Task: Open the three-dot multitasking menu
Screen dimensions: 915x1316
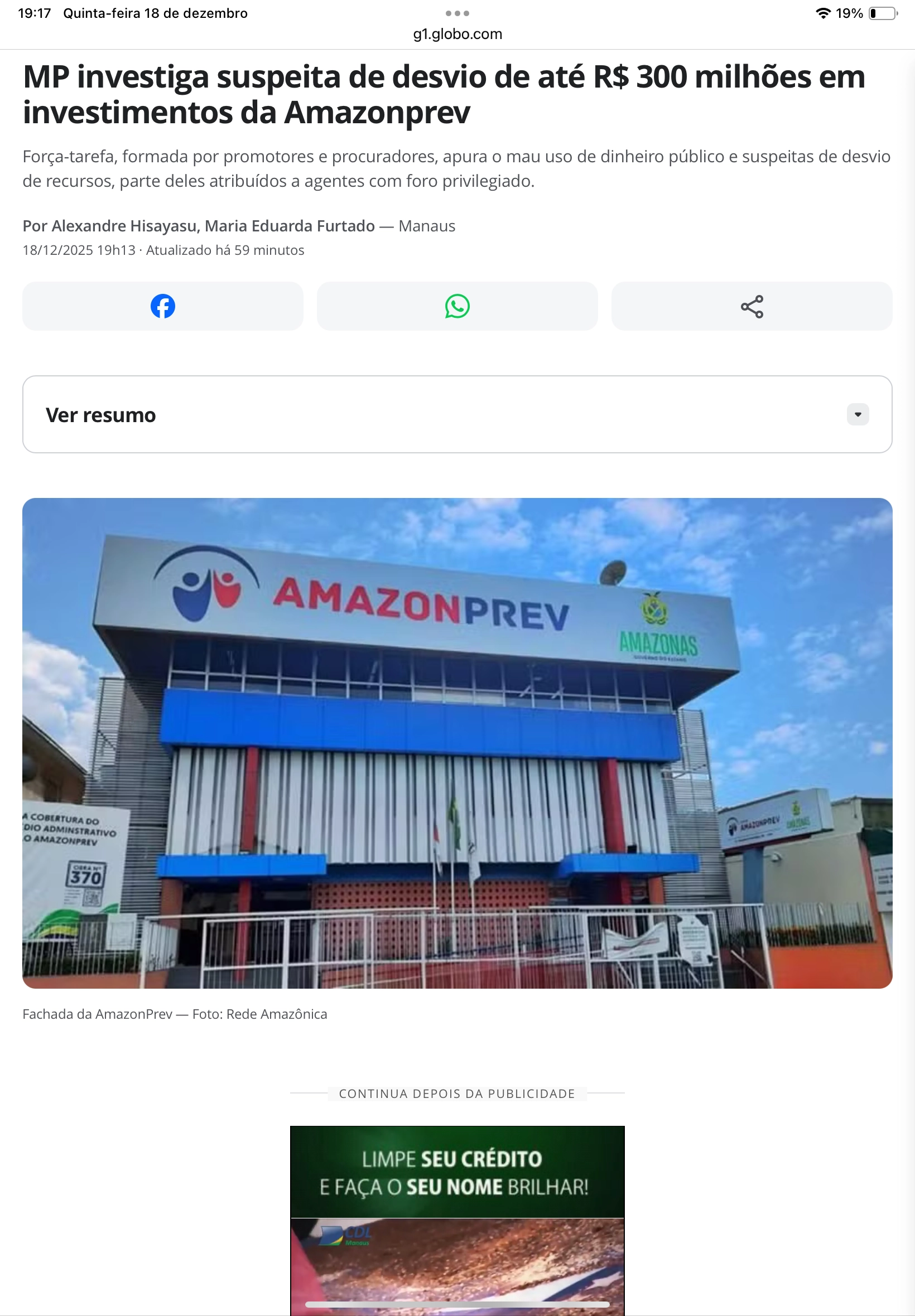Action: pyautogui.click(x=457, y=13)
